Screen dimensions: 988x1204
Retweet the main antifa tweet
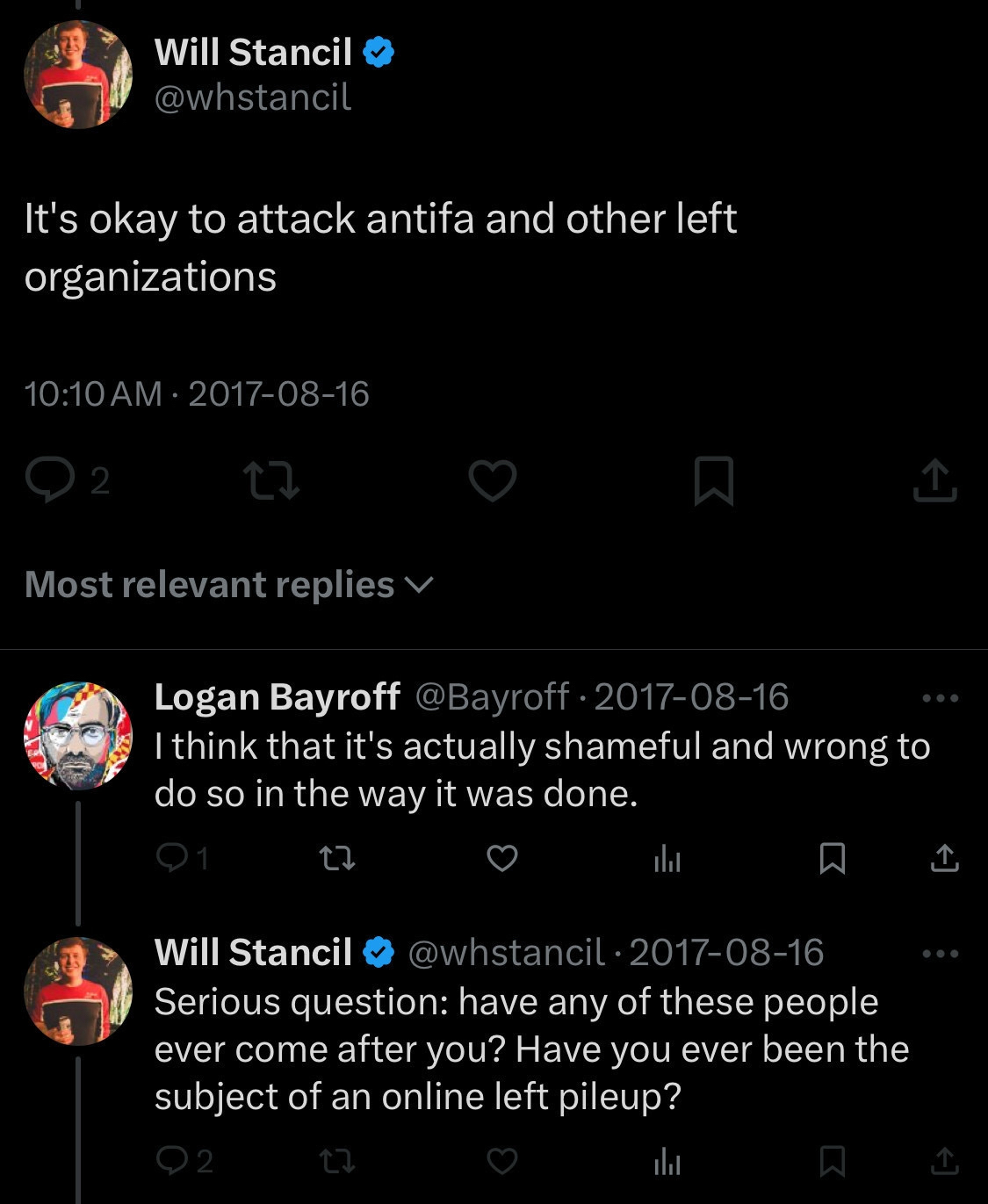point(271,482)
